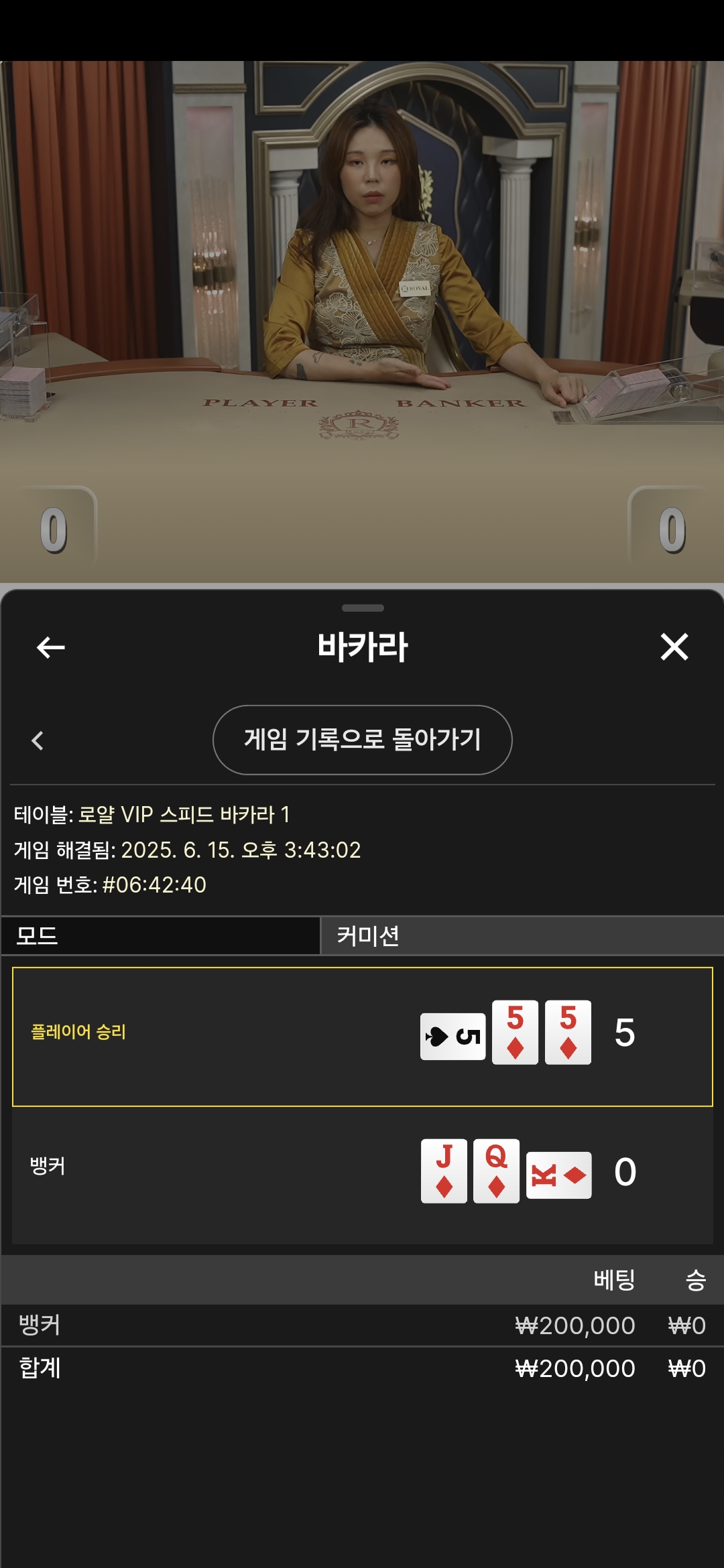Viewport: 724px width, 1568px height.
Task: Tap 게임 기록으로 돌아가기 button
Action: [x=362, y=740]
